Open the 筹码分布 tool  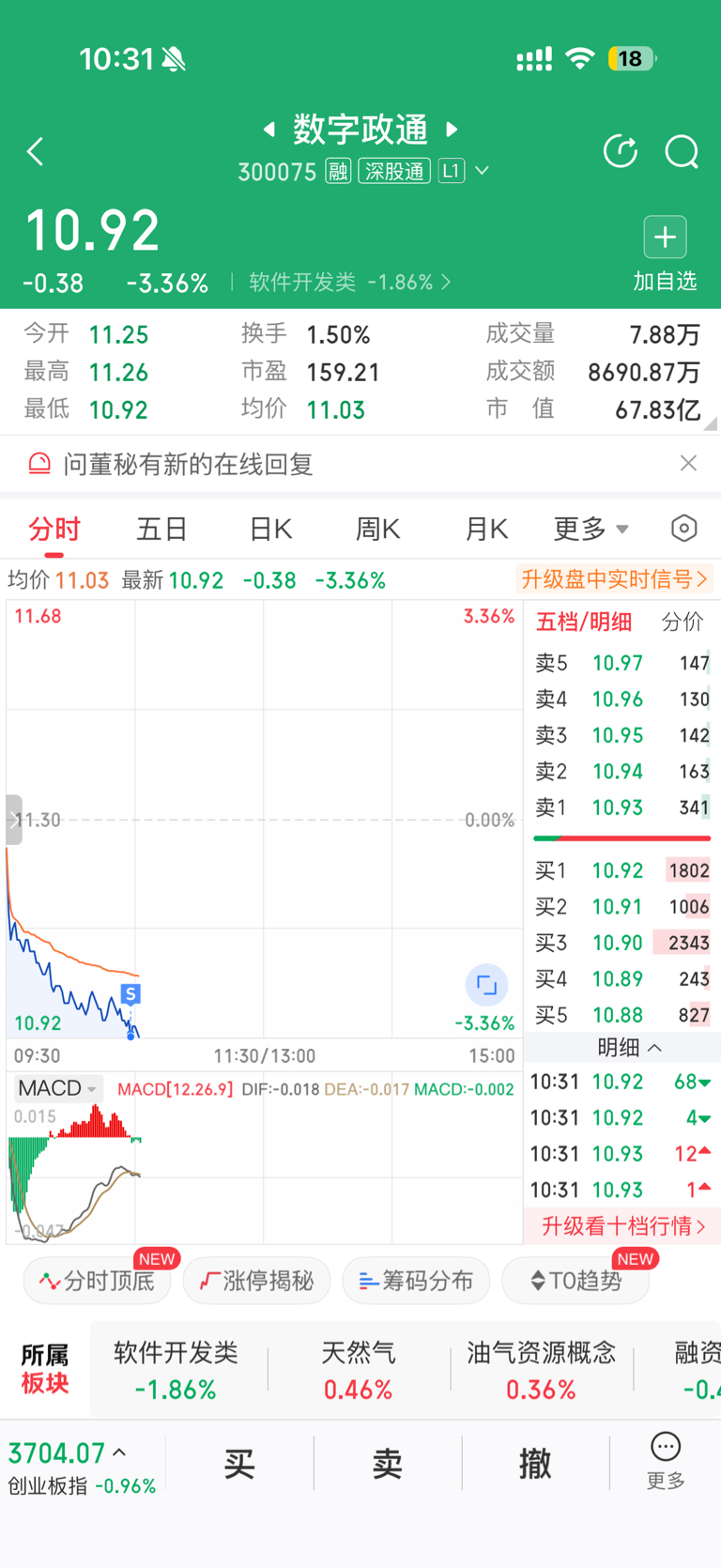pos(416,1281)
